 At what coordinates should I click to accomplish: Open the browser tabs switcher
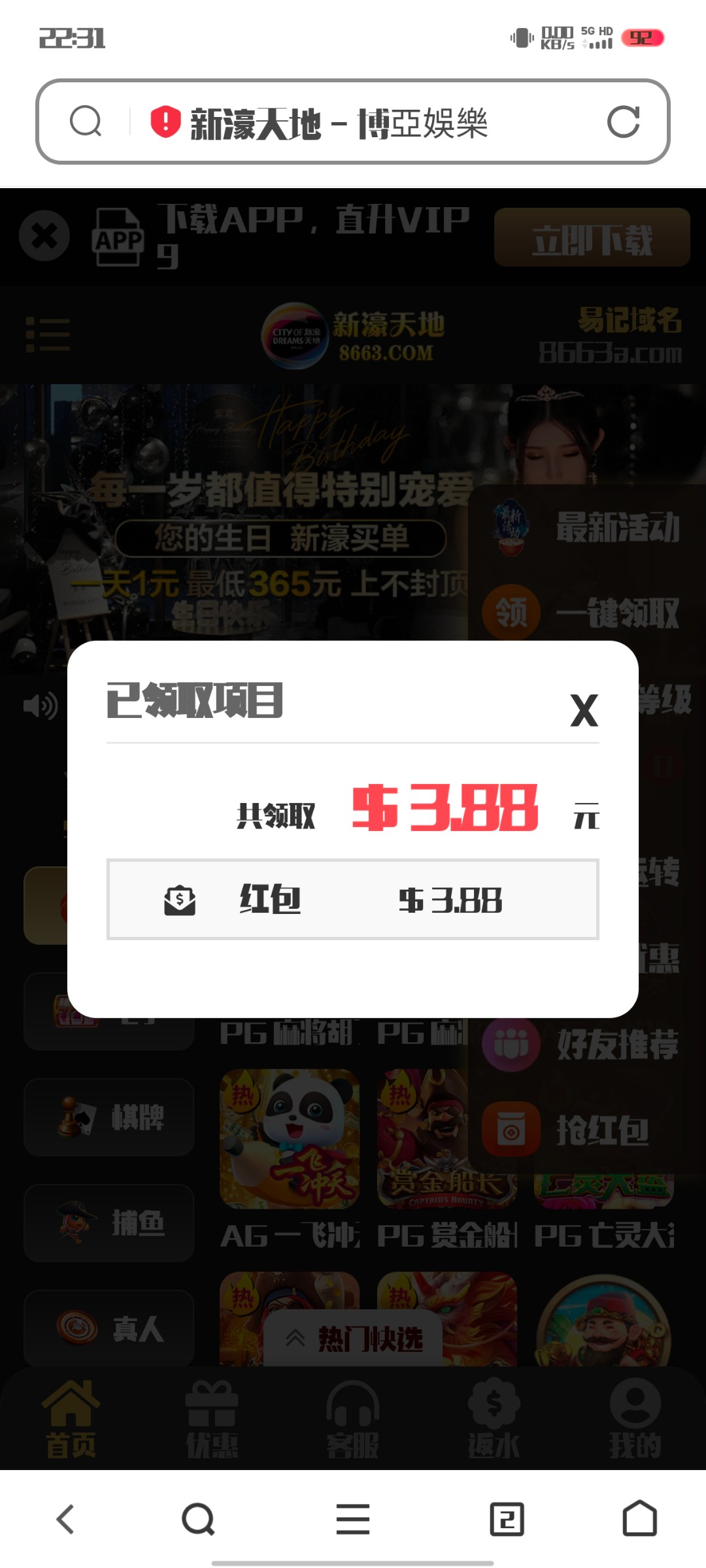507,1519
